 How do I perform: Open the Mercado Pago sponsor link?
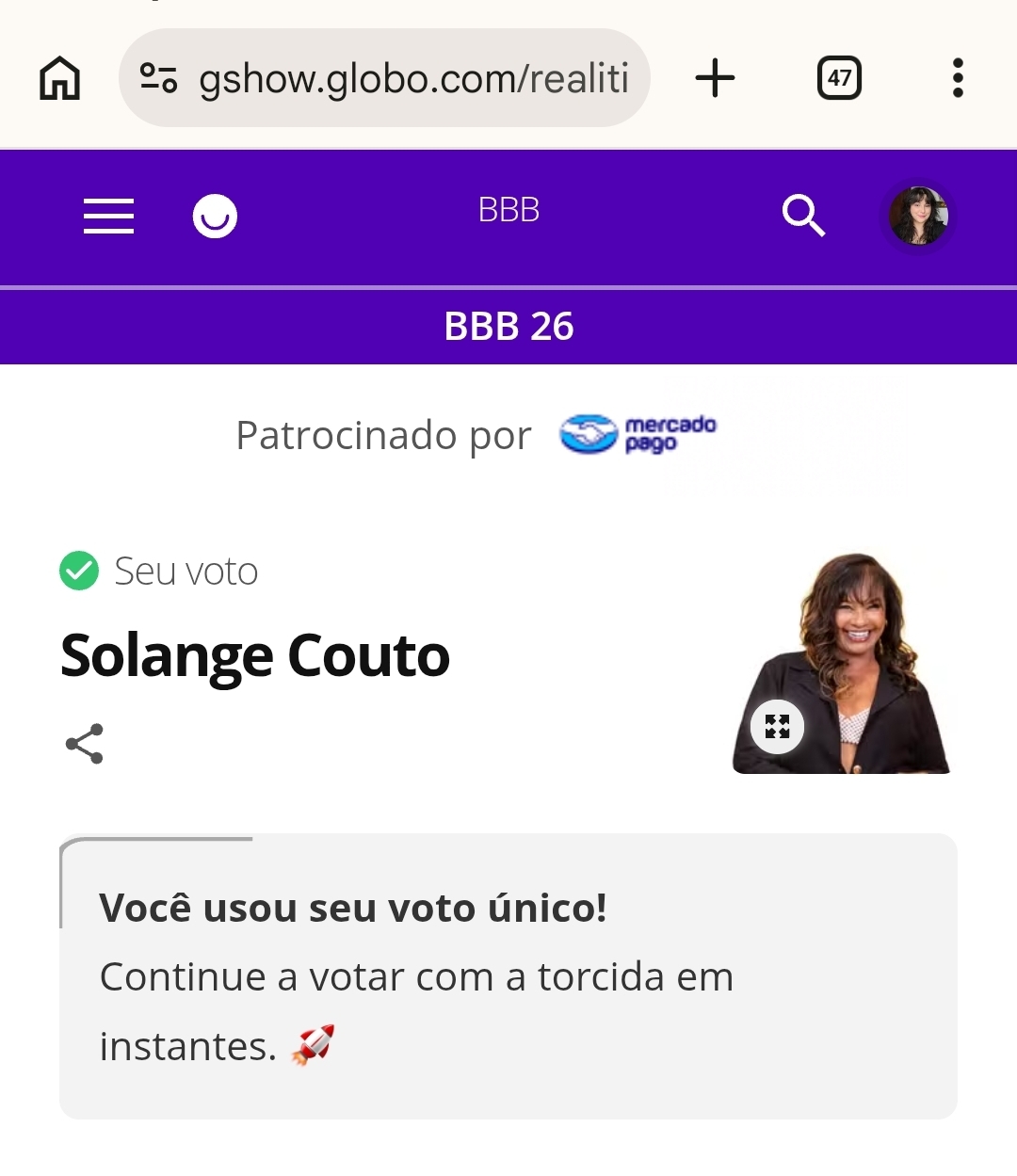(x=638, y=435)
